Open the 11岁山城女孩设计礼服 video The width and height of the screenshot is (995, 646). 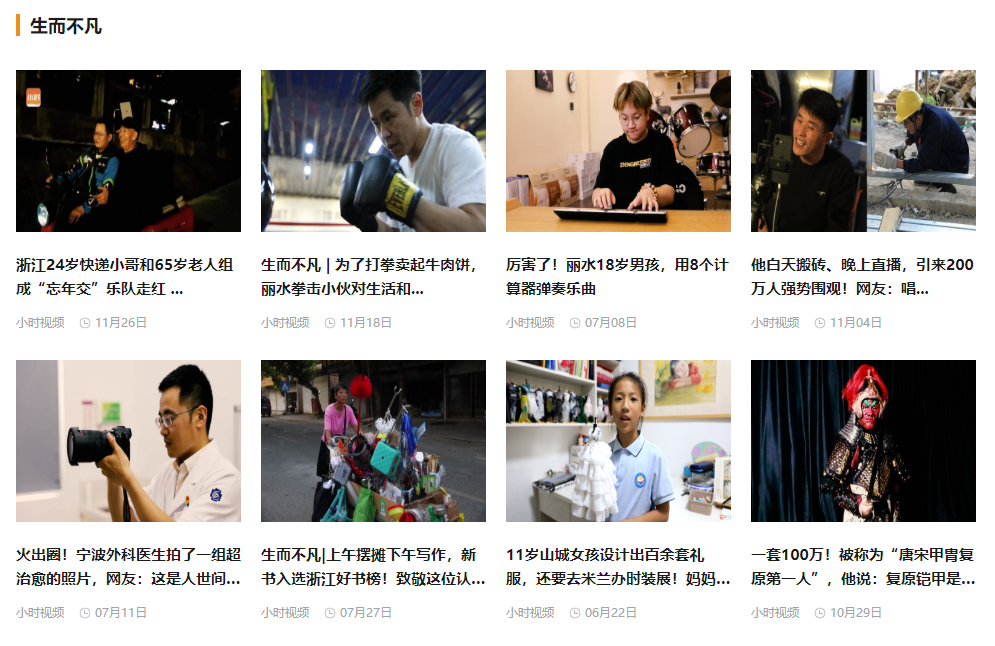tap(618, 441)
